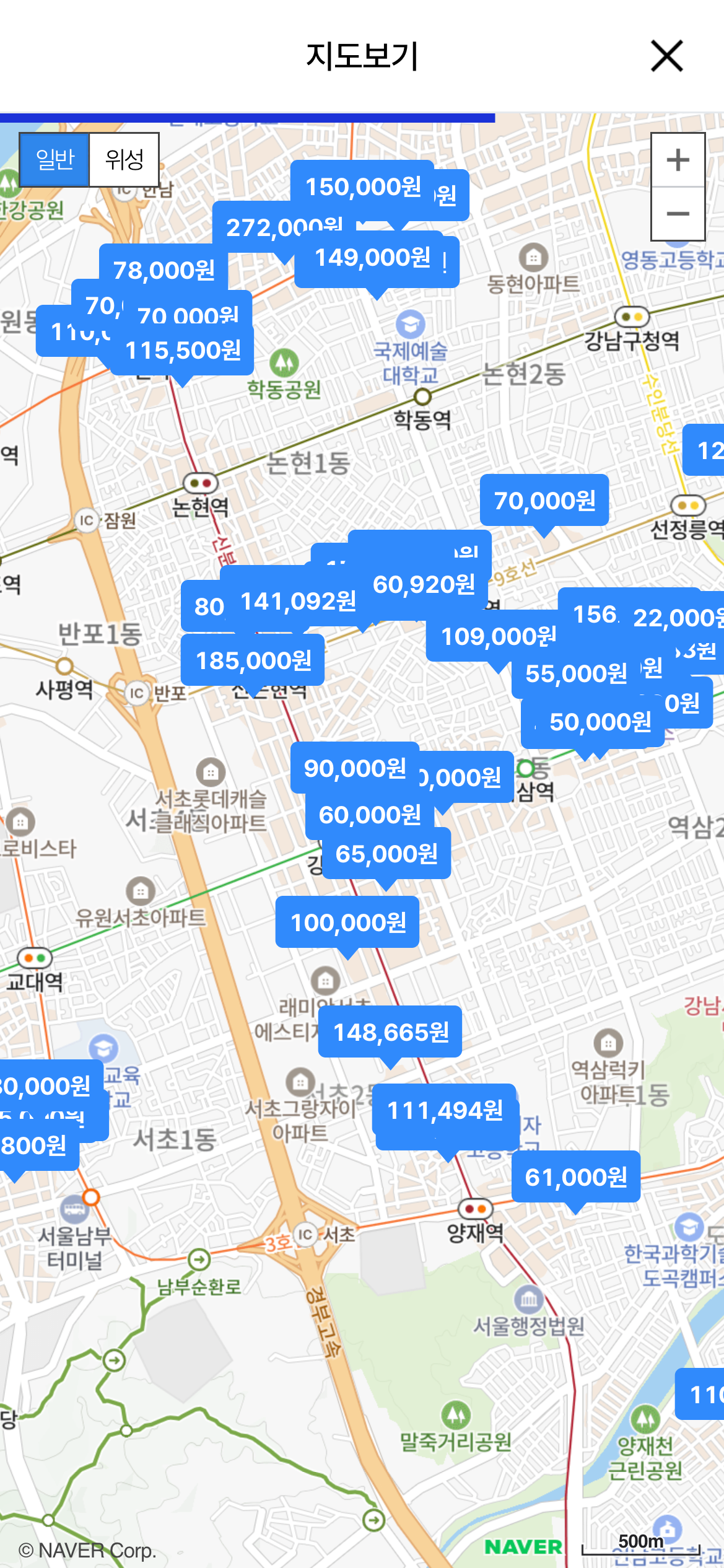Select the 일반 map type
This screenshot has height=1568, width=724.
pyautogui.click(x=55, y=160)
